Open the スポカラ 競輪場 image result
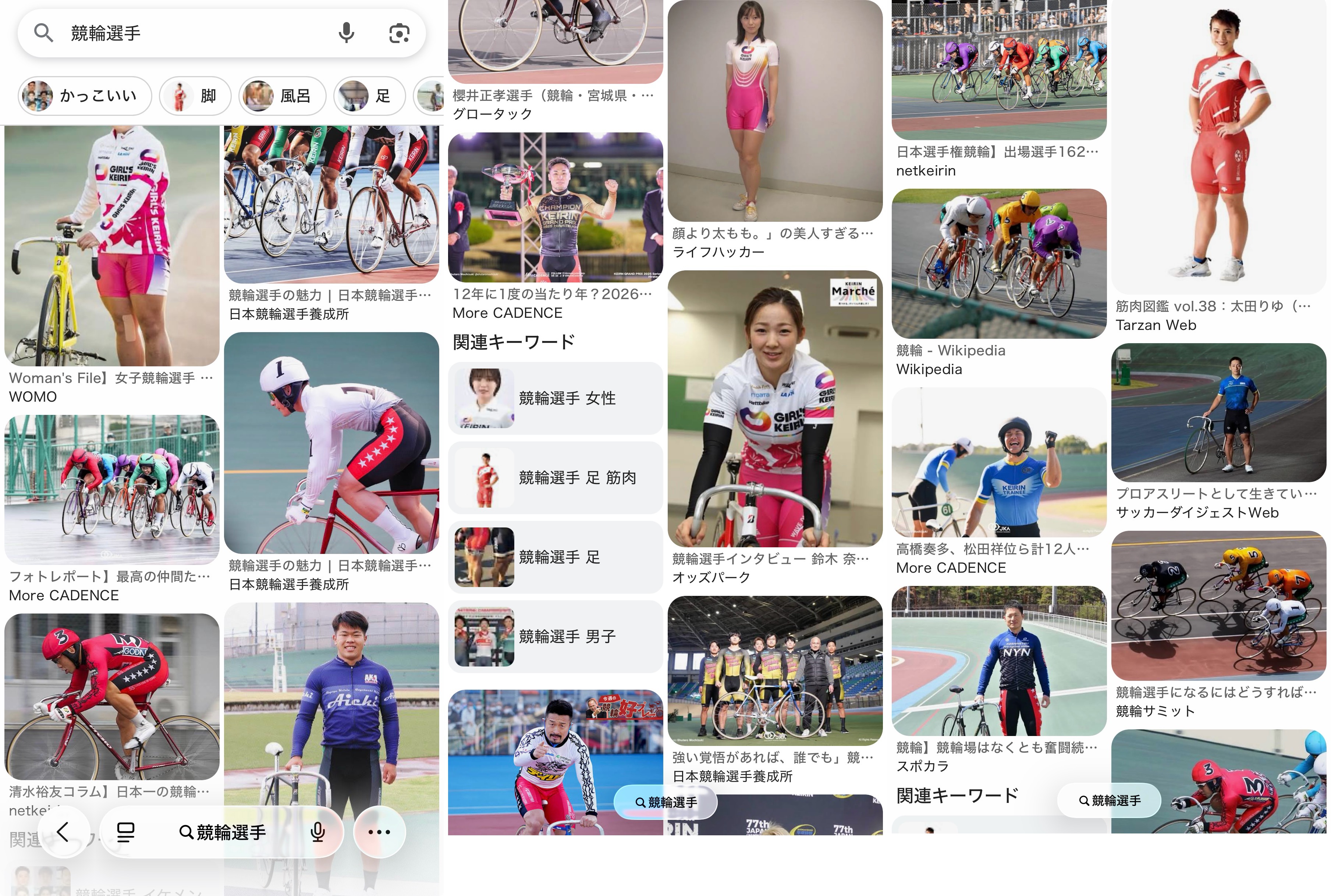 pyautogui.click(x=998, y=661)
